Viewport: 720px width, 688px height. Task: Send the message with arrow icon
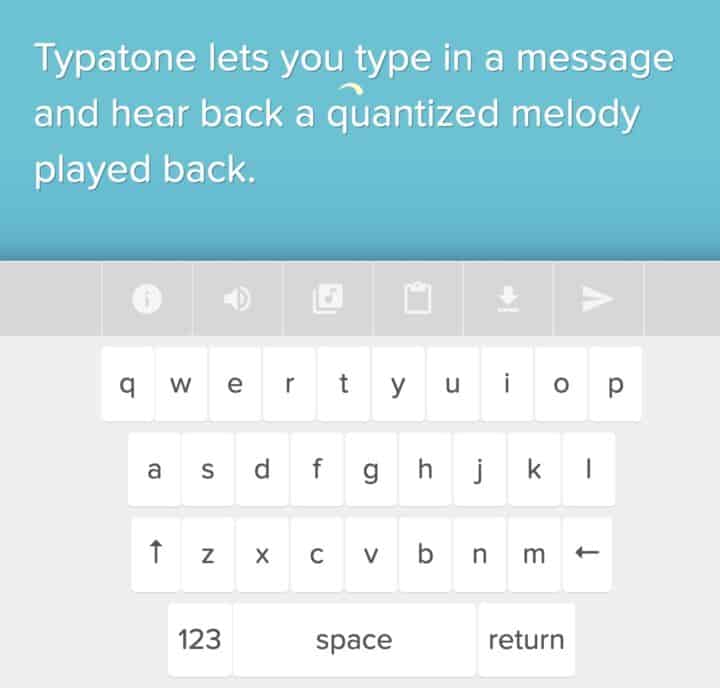pyautogui.click(x=597, y=299)
